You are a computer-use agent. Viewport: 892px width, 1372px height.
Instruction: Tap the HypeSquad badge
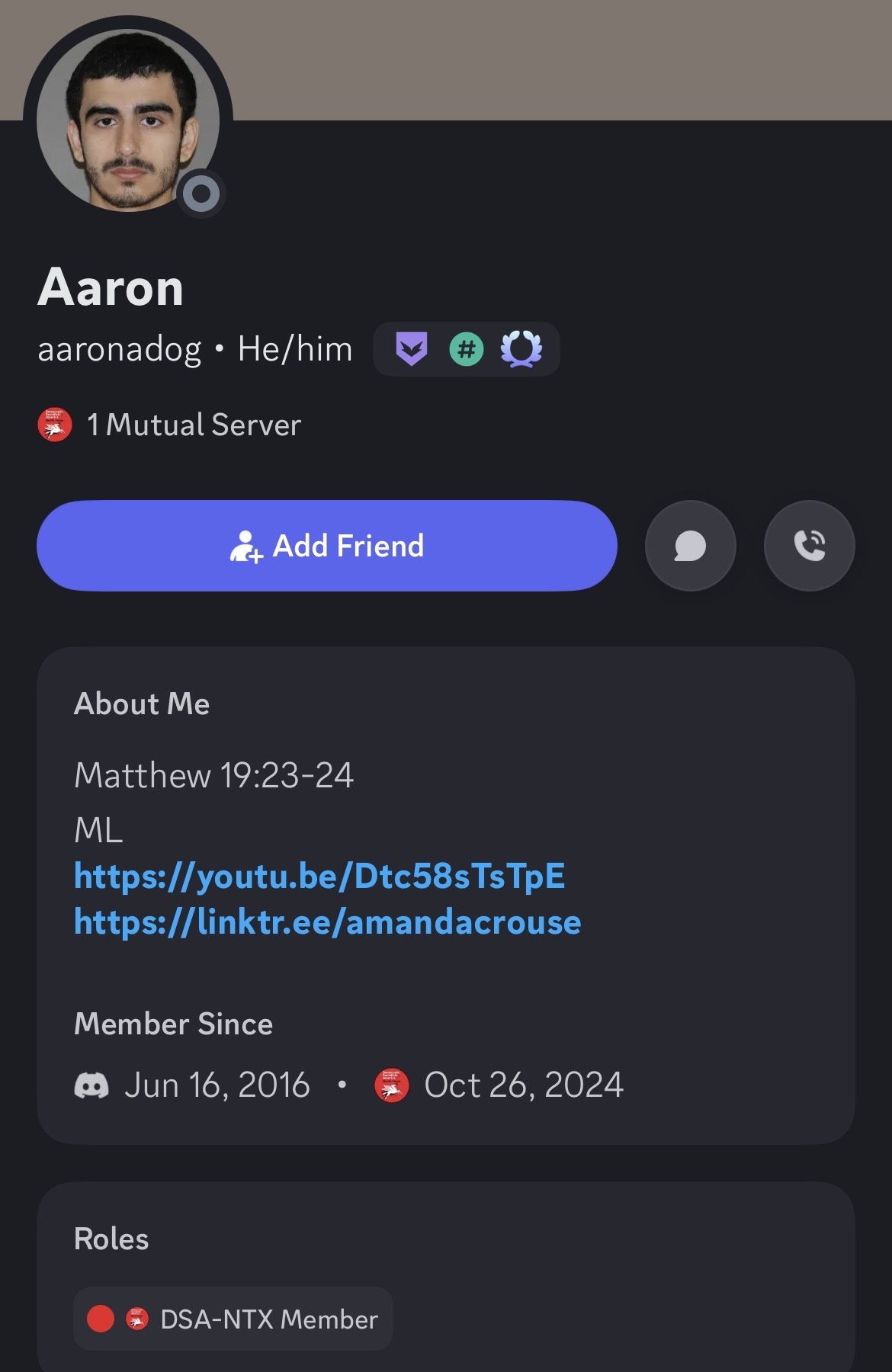[412, 349]
